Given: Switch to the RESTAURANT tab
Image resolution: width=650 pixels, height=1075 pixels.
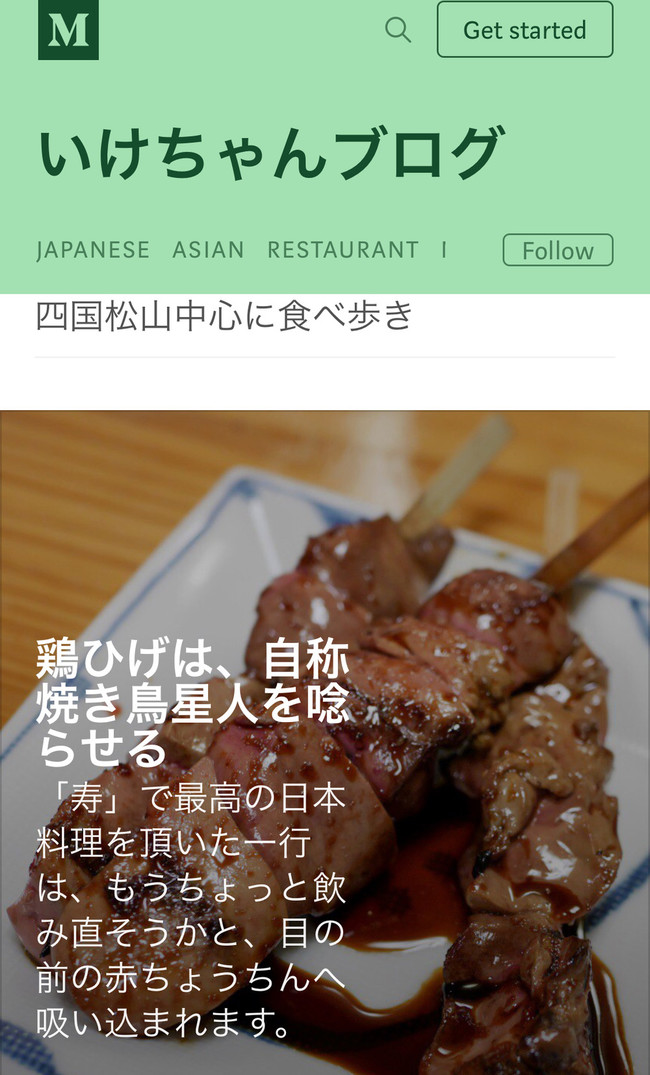Looking at the screenshot, I should (343, 250).
